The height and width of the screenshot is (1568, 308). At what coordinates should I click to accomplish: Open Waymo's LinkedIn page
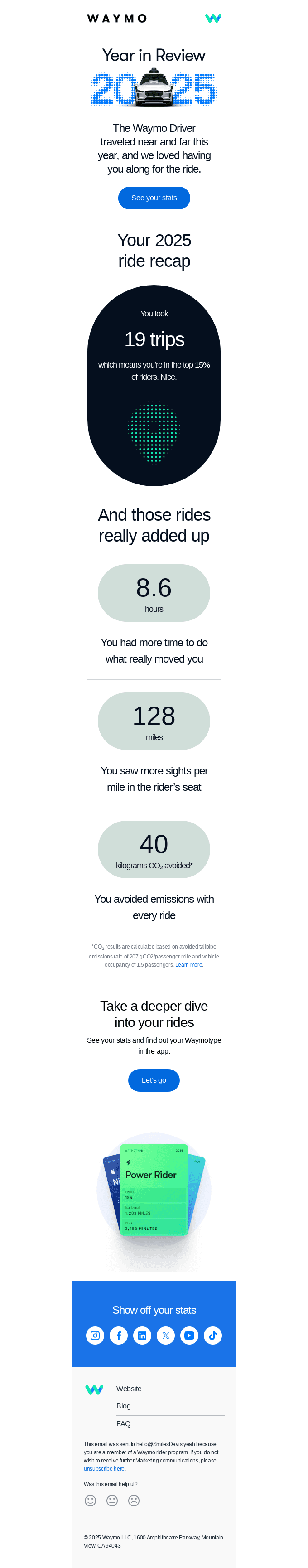click(x=142, y=1335)
